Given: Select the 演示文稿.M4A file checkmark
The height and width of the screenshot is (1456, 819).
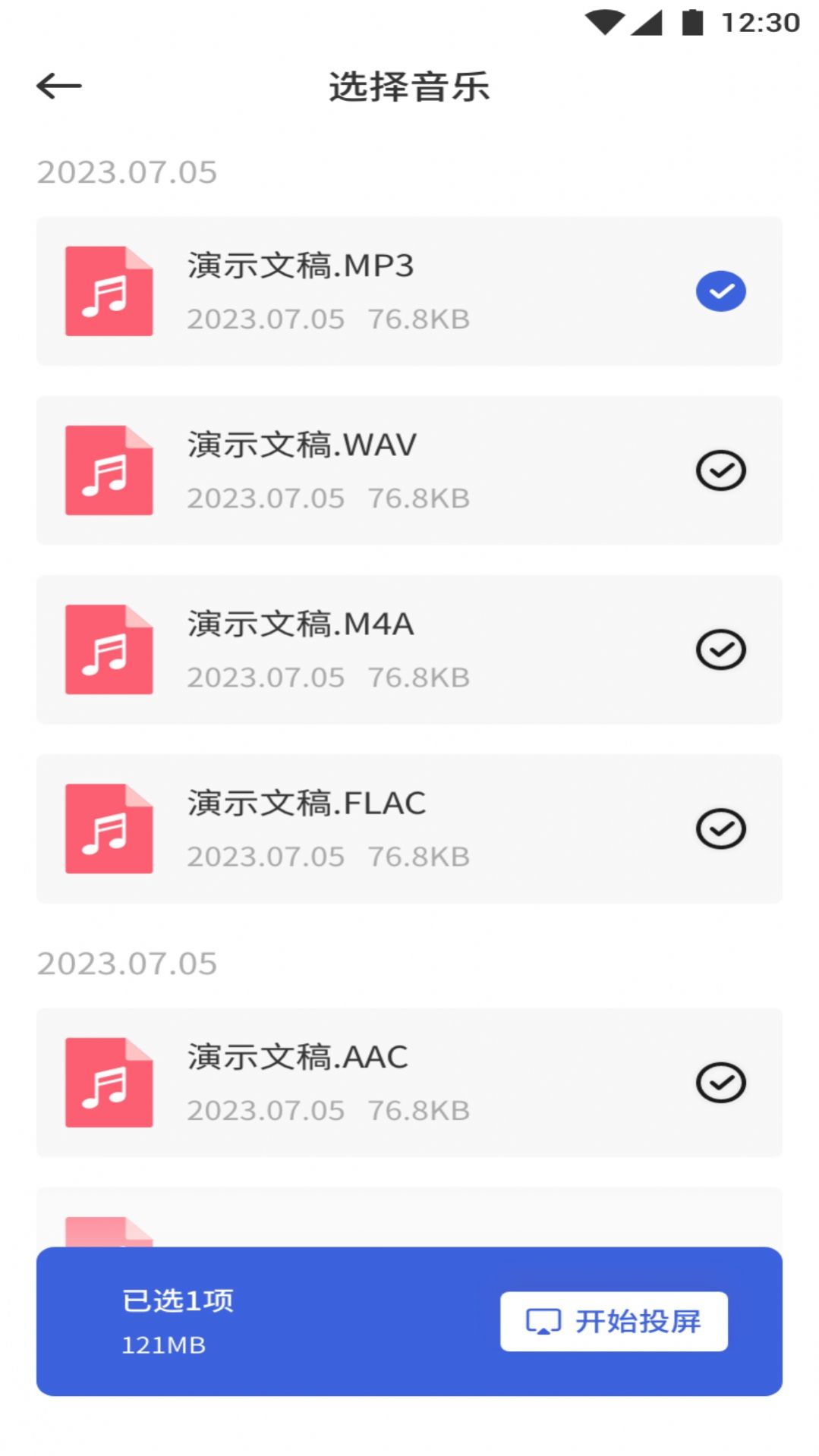Looking at the screenshot, I should 720,649.
